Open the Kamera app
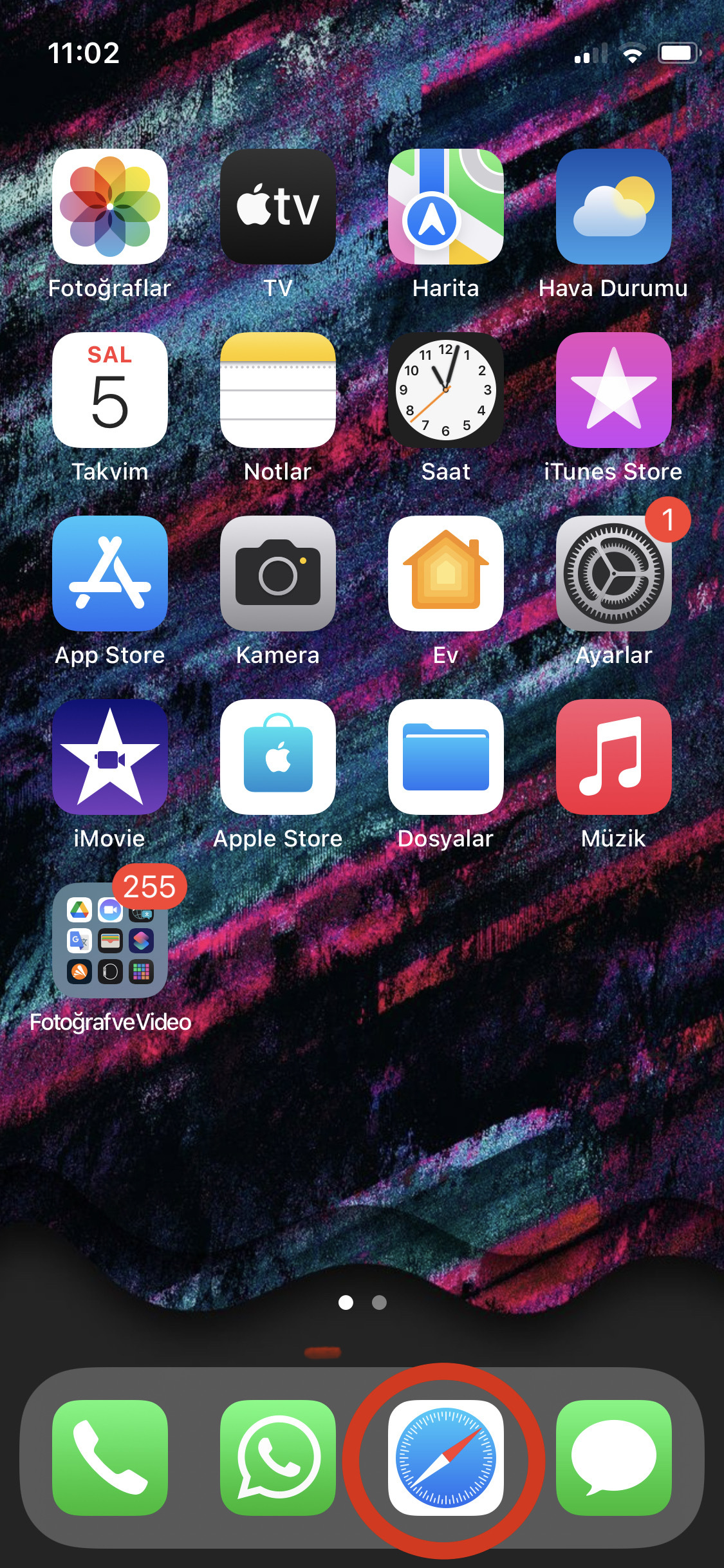The image size is (724, 1568). point(278,574)
